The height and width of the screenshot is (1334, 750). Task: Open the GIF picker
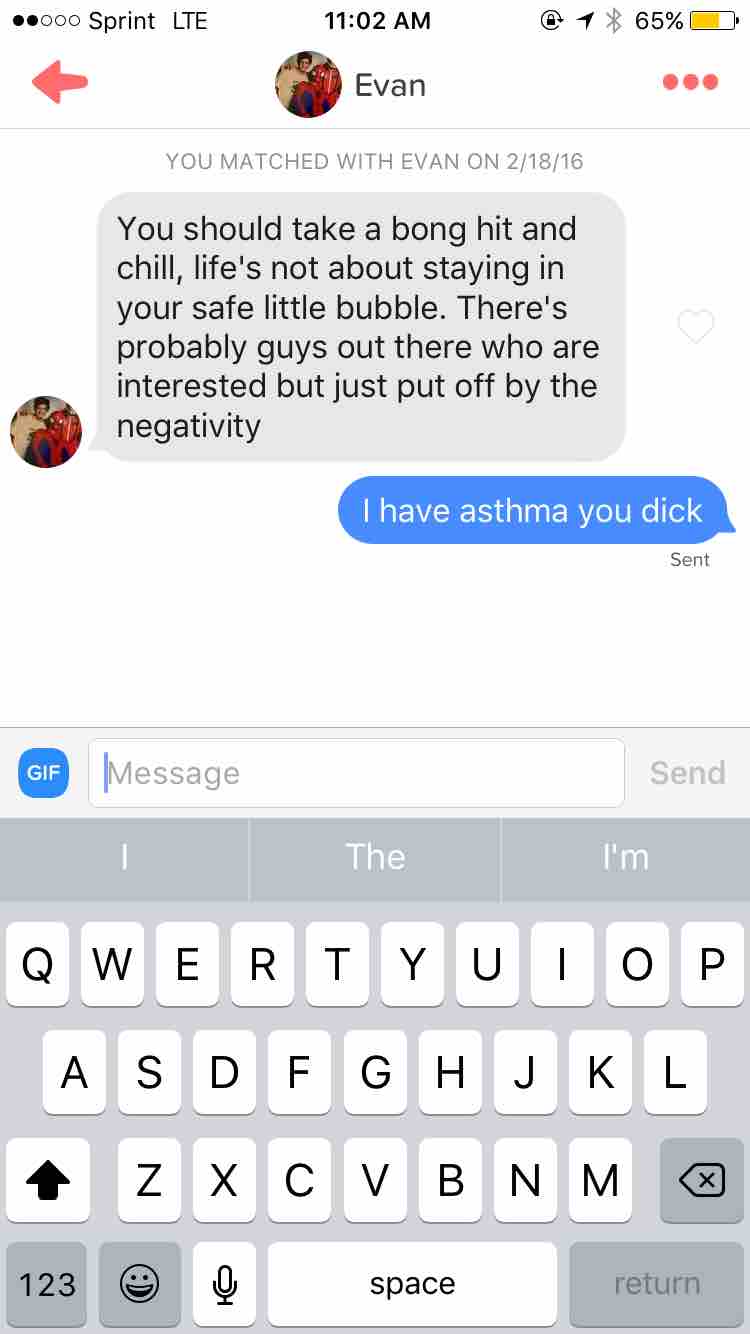pyautogui.click(x=43, y=773)
